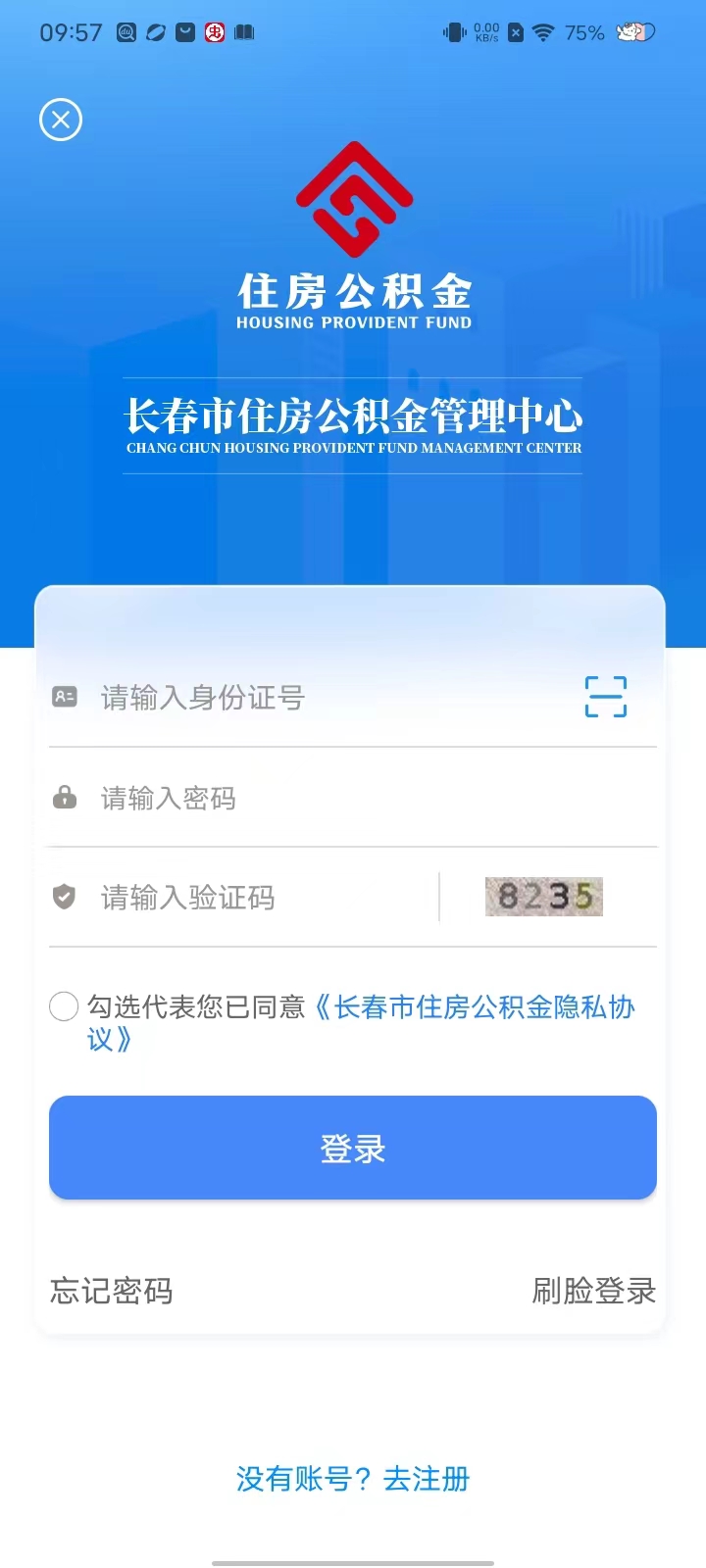This screenshot has width=706, height=1568.
Task: Choose 刷脸登录 face login
Action: click(x=593, y=1291)
